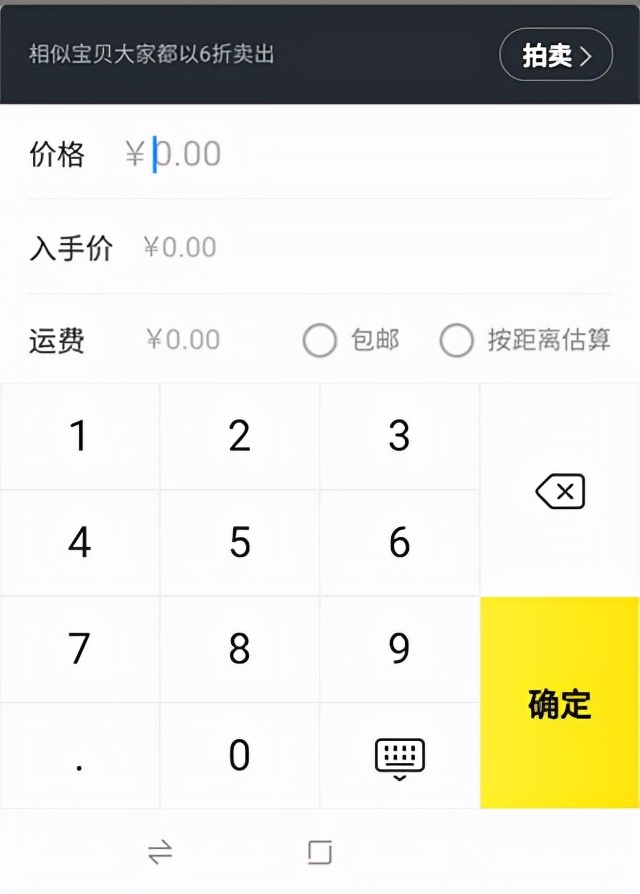
Task: Open the 拍卖 auction option
Action: pos(556,55)
